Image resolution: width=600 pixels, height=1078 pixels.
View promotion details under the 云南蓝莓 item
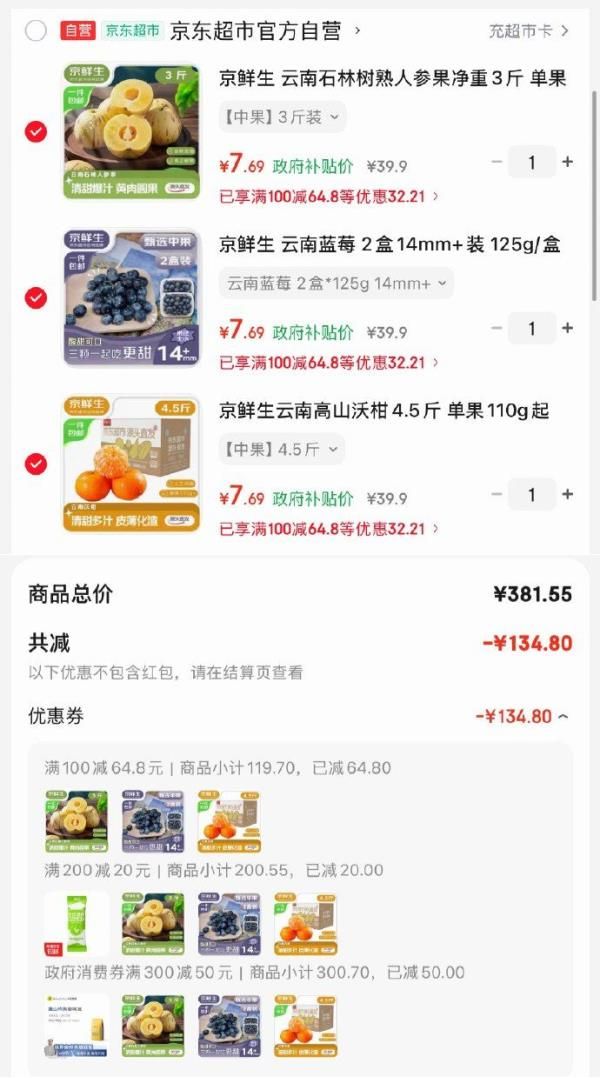point(329,363)
